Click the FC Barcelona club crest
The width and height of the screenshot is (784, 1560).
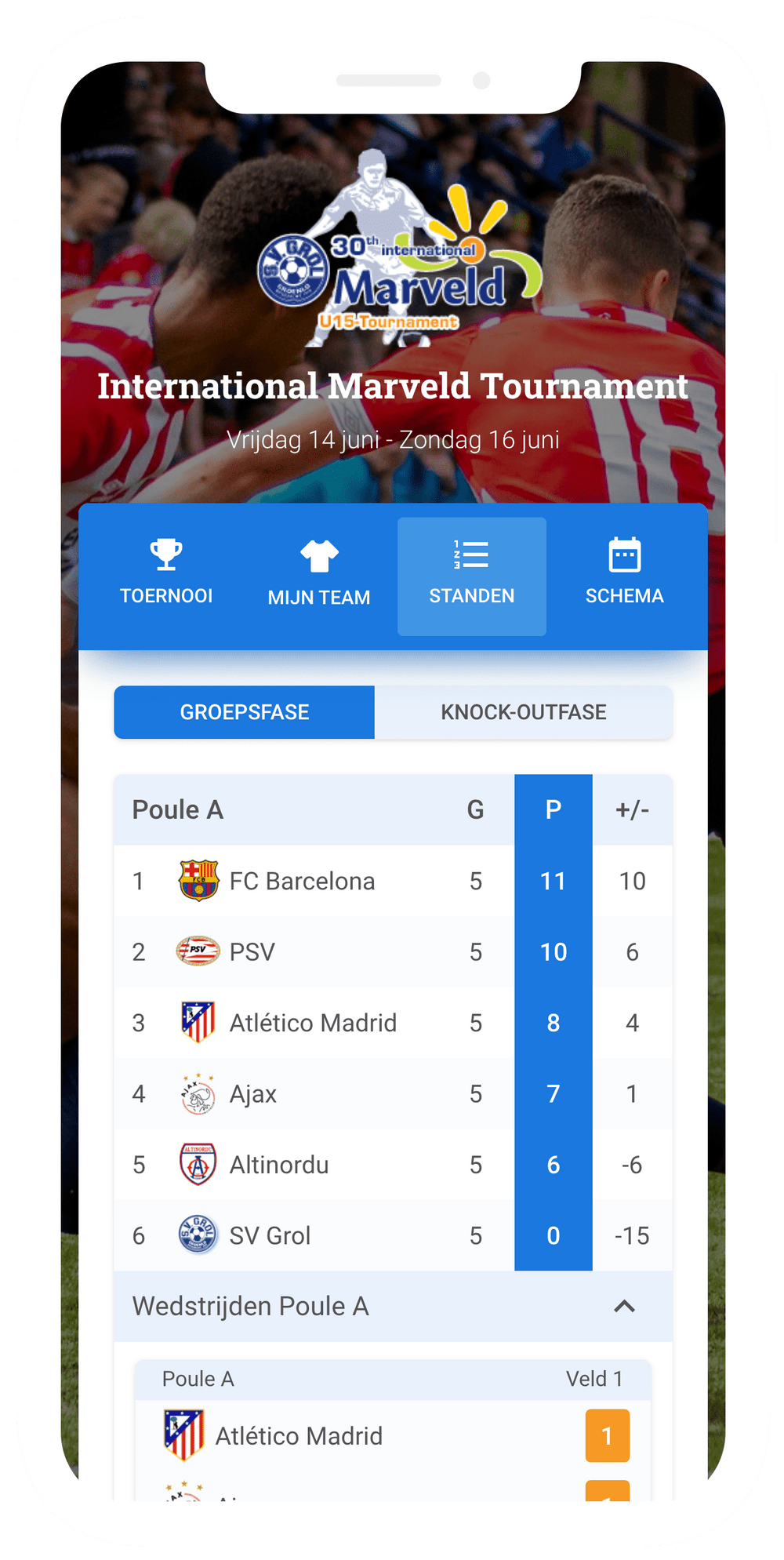[198, 881]
